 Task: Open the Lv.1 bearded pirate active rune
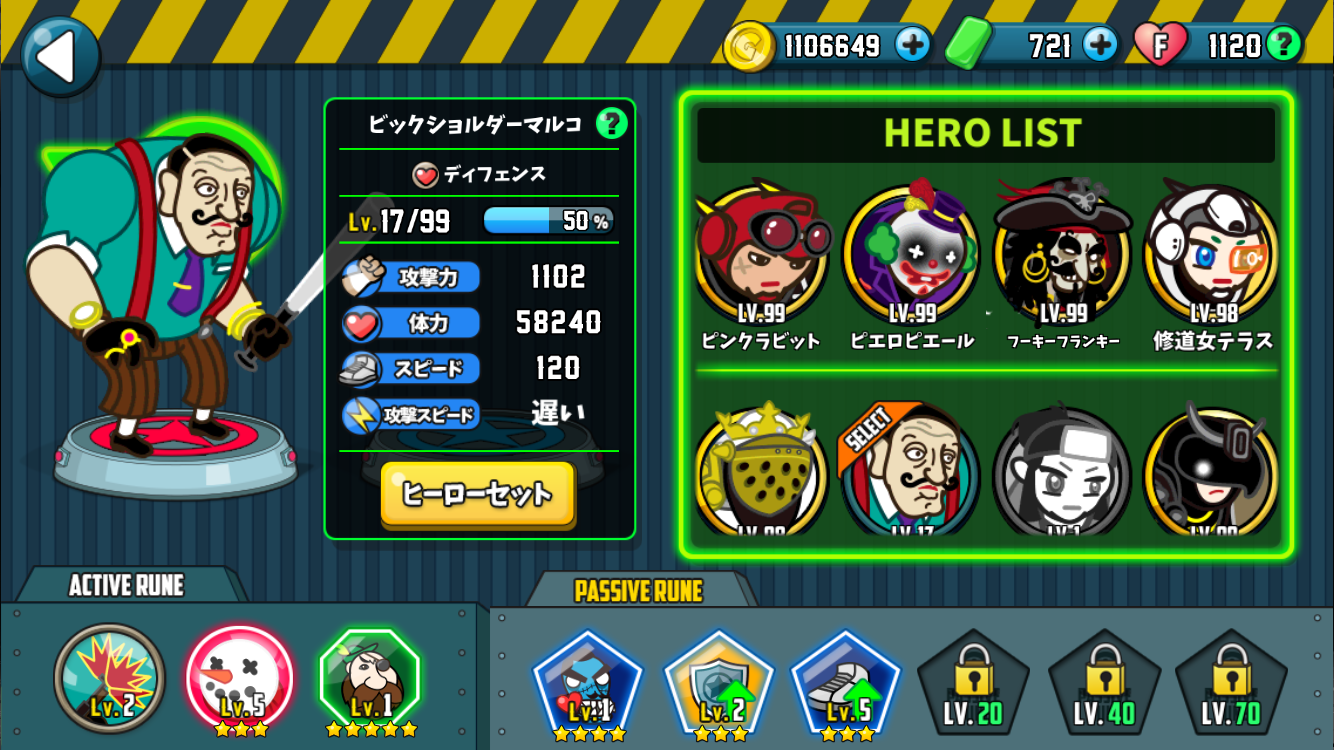coord(370,678)
